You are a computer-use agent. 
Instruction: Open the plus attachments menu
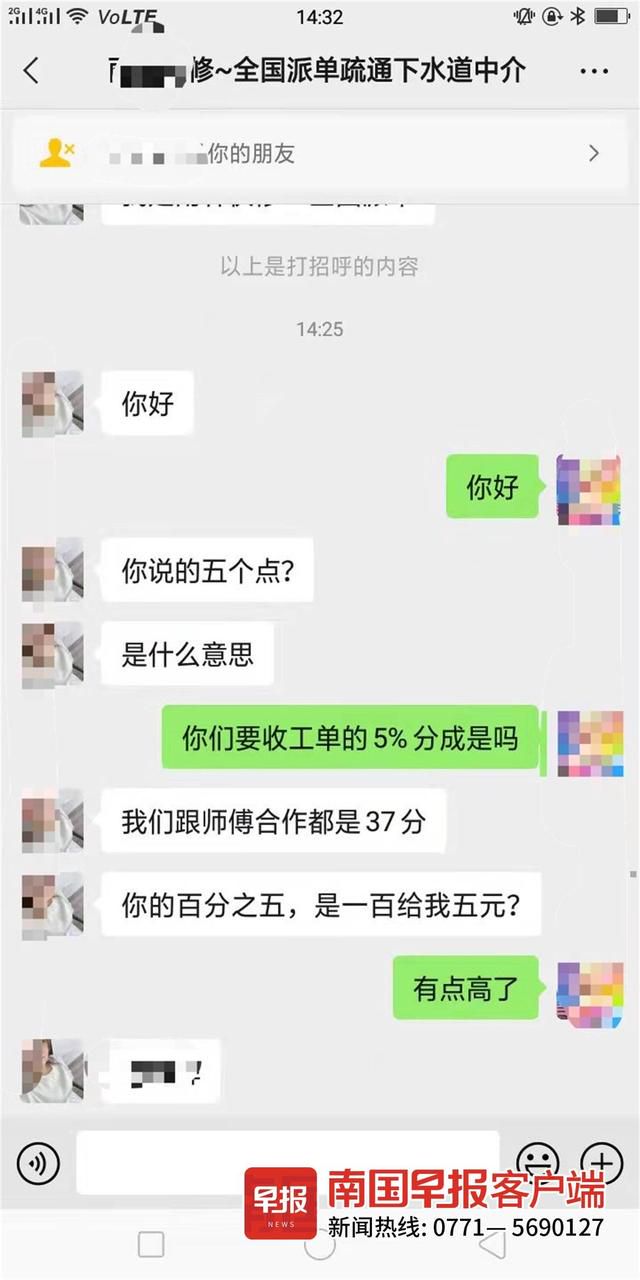click(x=602, y=1163)
